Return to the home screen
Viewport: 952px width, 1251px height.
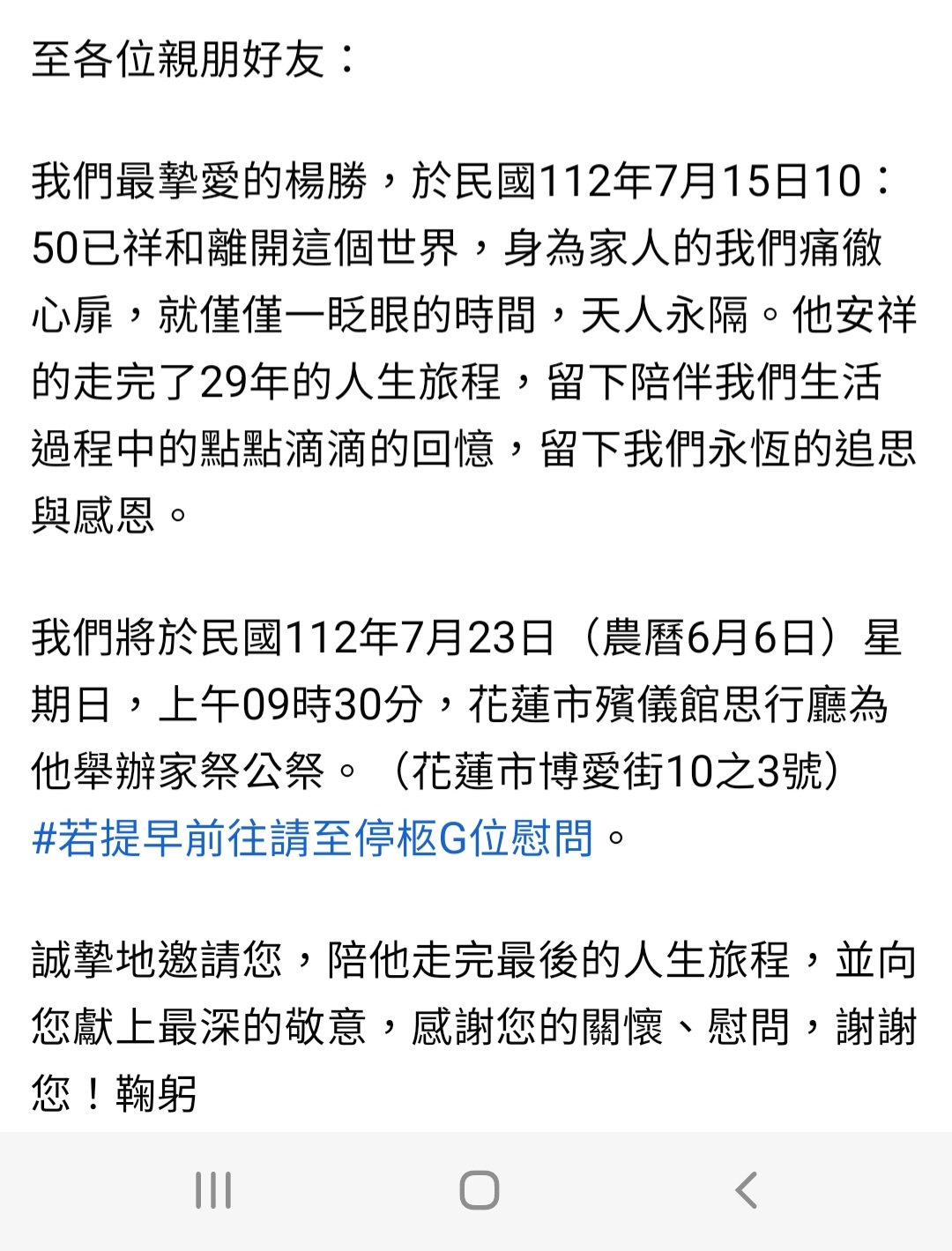[479, 1190]
